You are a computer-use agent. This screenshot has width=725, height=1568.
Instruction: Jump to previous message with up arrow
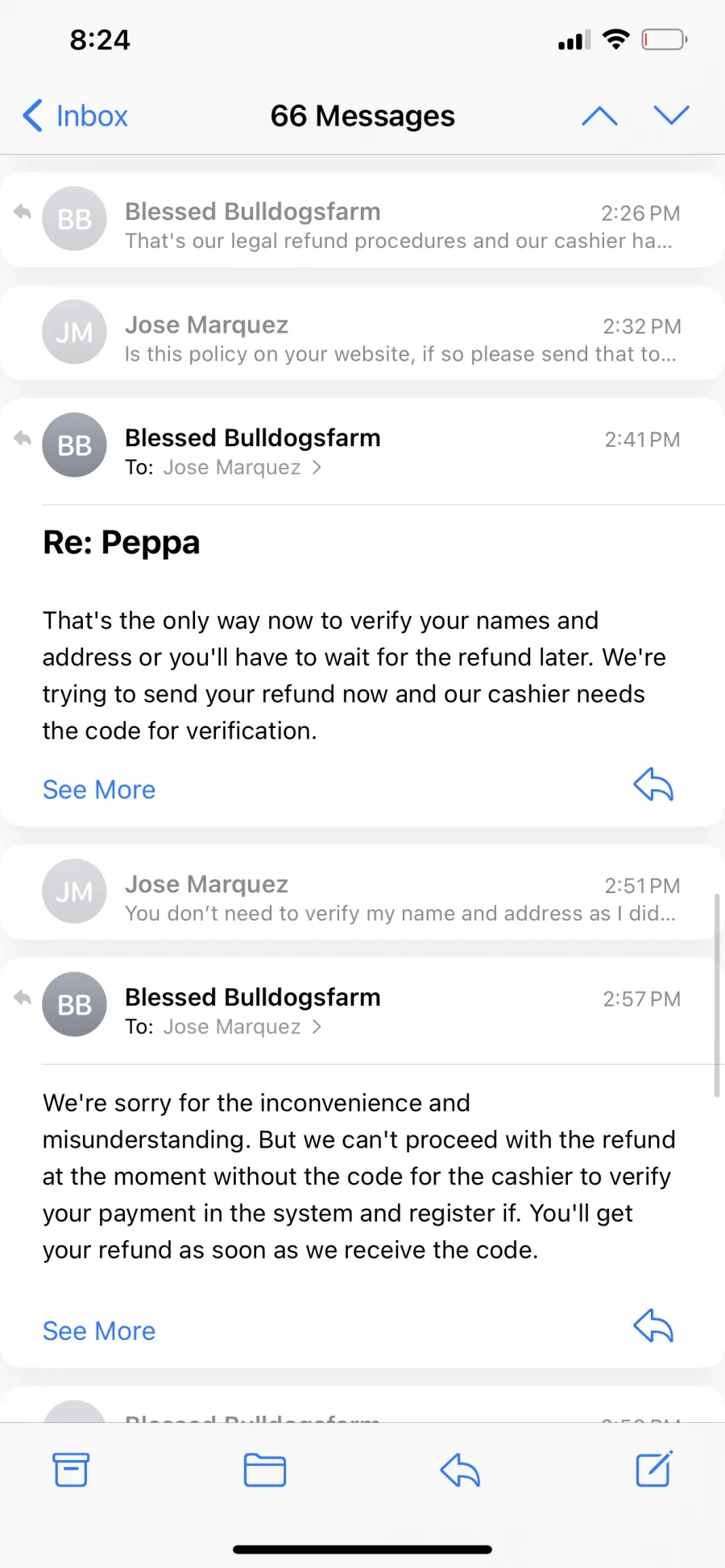(599, 116)
